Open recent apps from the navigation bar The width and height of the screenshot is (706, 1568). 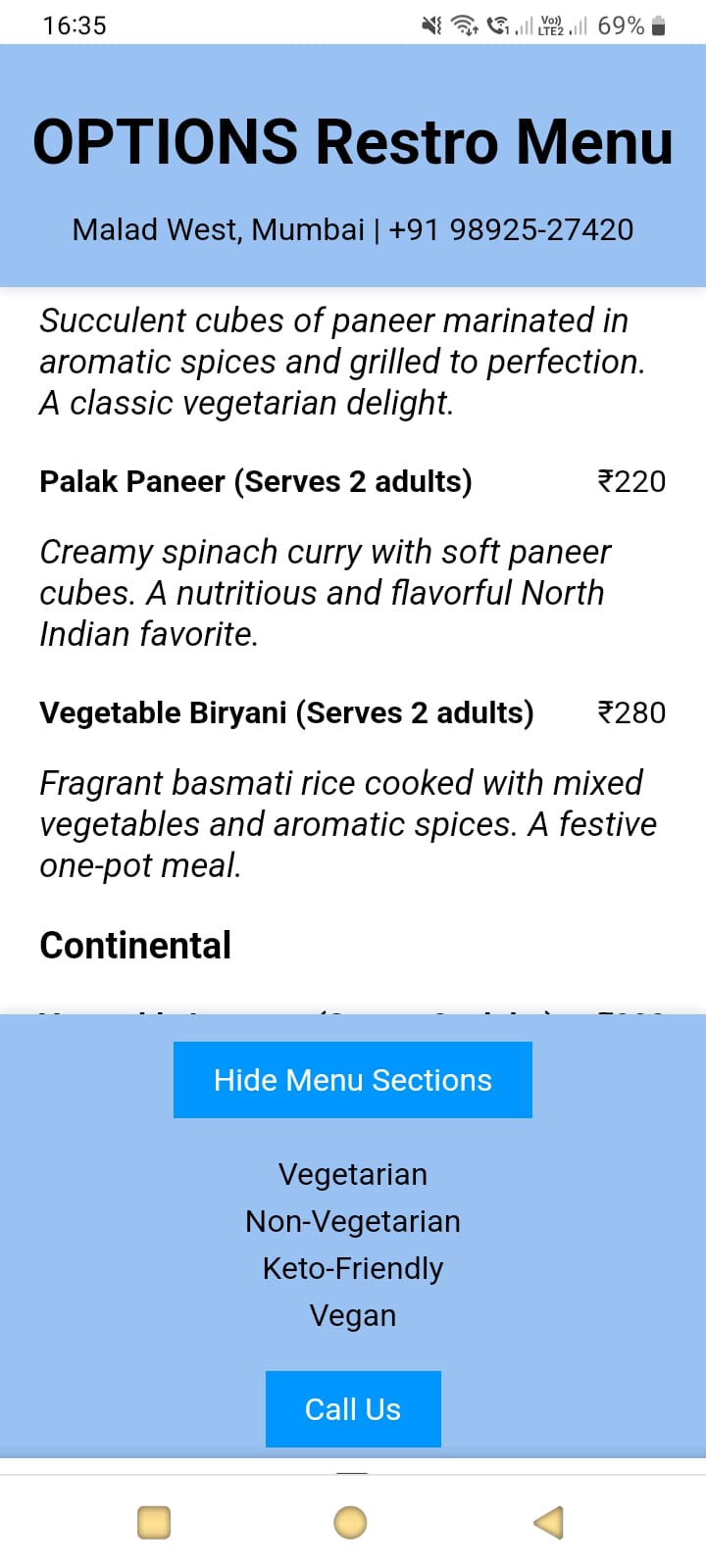[154, 1522]
